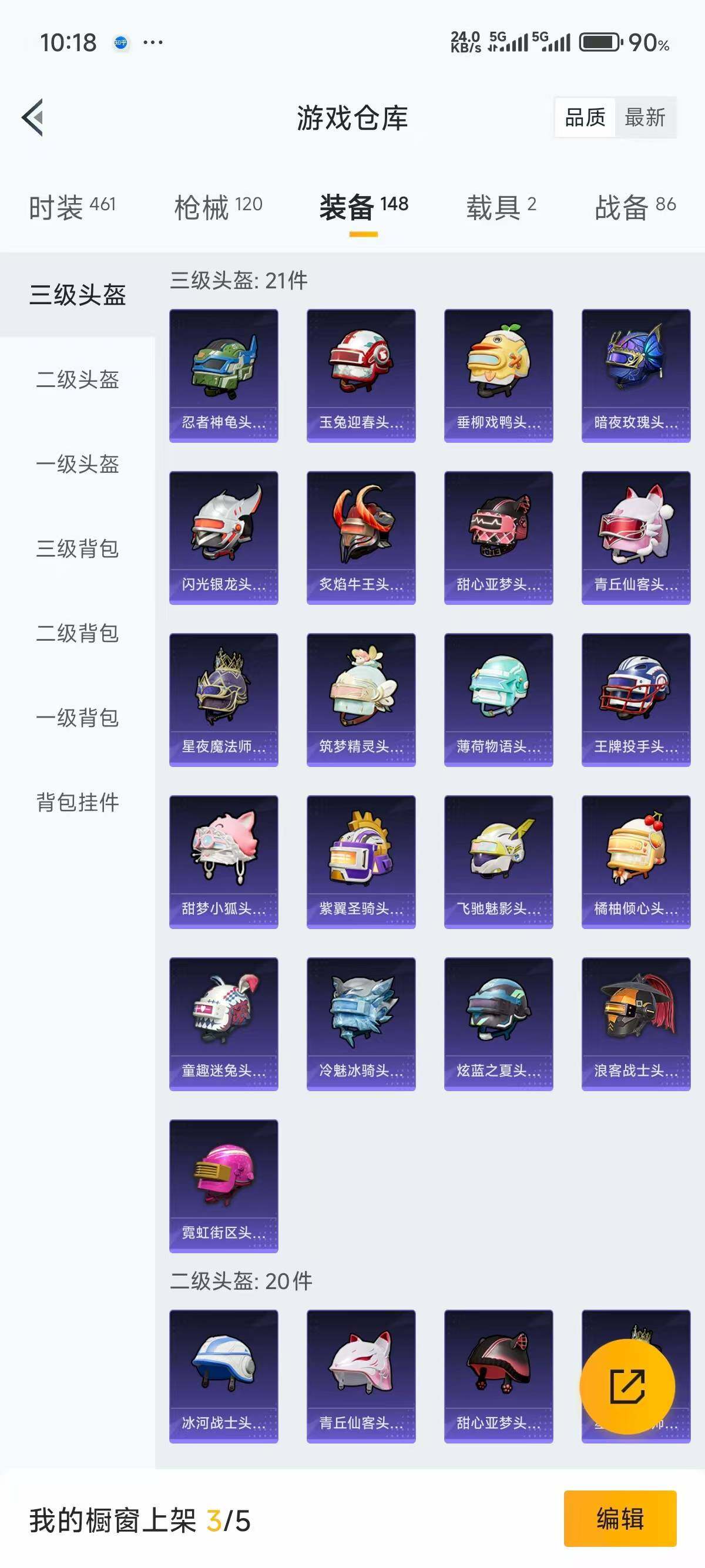Jump to the 二级背包 category
705x1568 pixels.
tap(78, 633)
